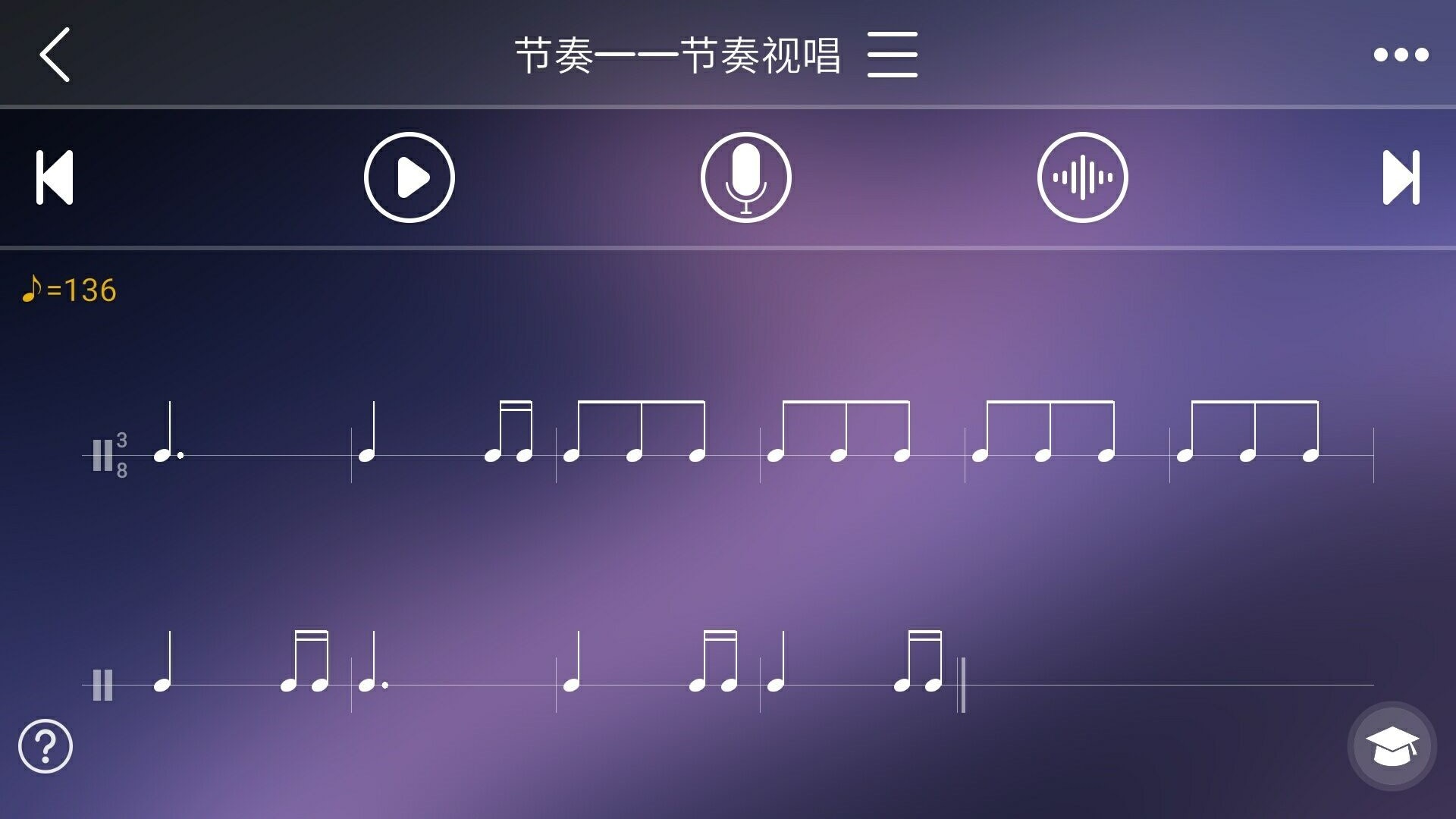Open the help question mark
This screenshot has height=819, width=1456.
point(45,746)
